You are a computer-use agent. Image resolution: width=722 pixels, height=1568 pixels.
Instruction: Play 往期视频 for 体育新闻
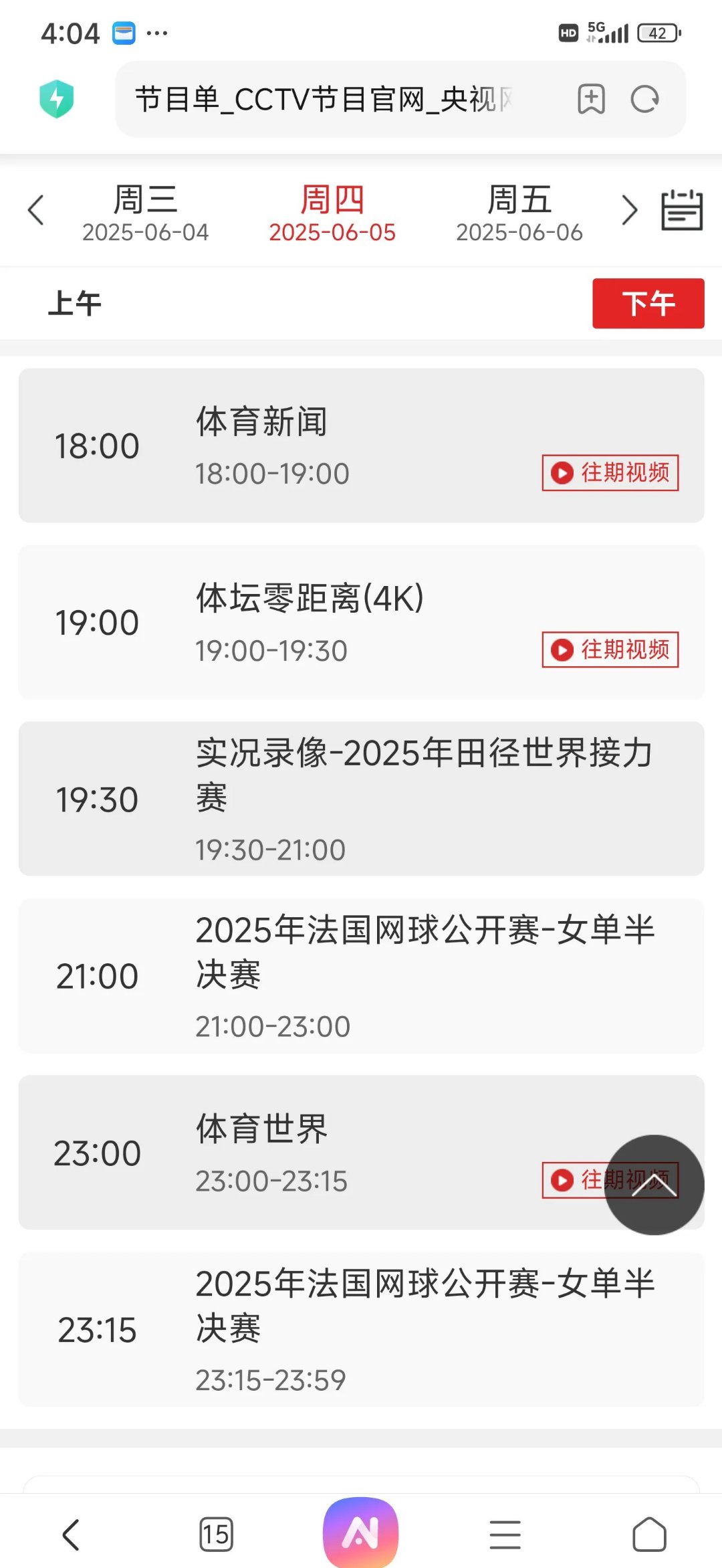[610, 474]
